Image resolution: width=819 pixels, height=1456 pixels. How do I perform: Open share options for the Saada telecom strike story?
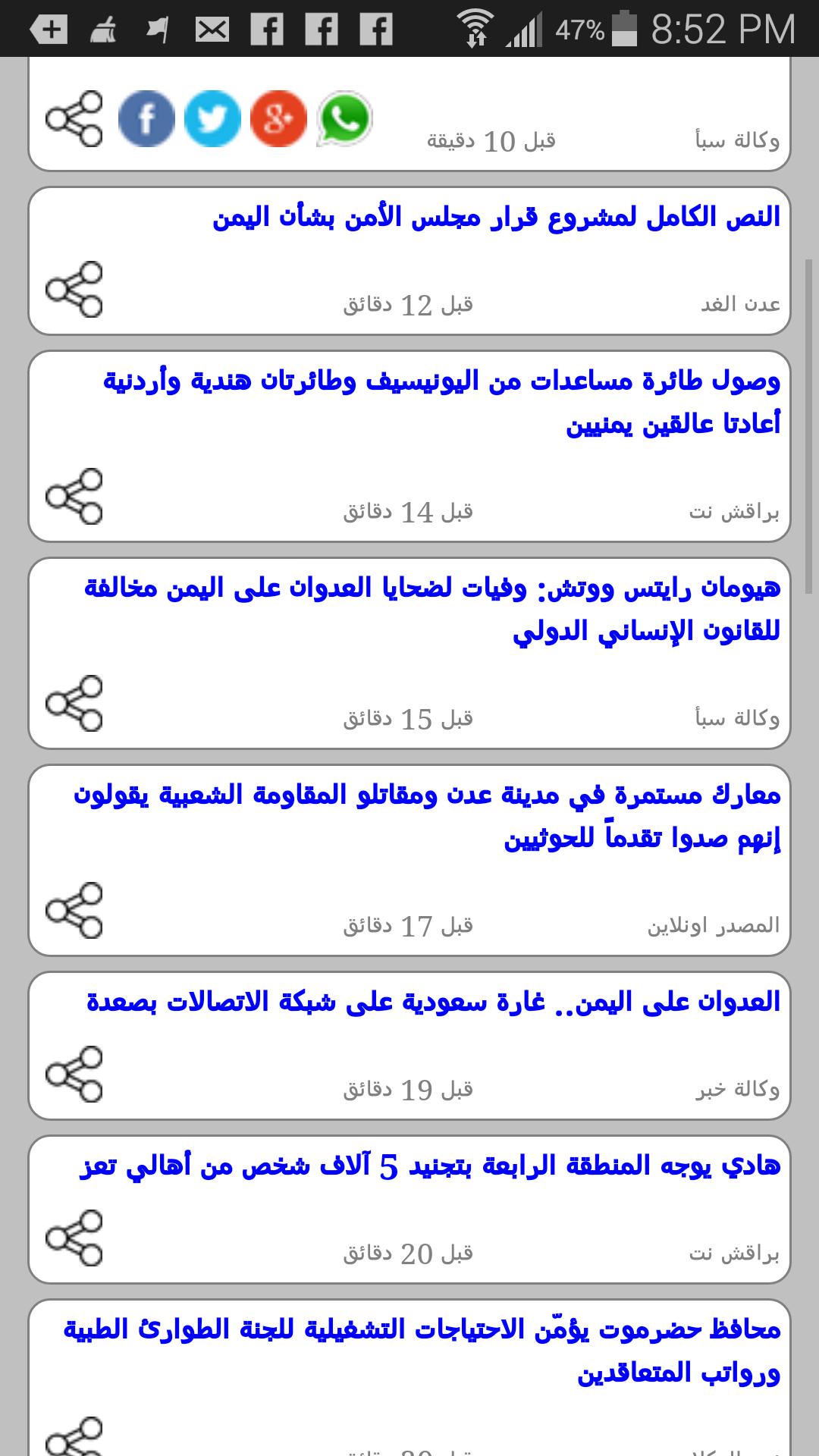click(x=76, y=1075)
